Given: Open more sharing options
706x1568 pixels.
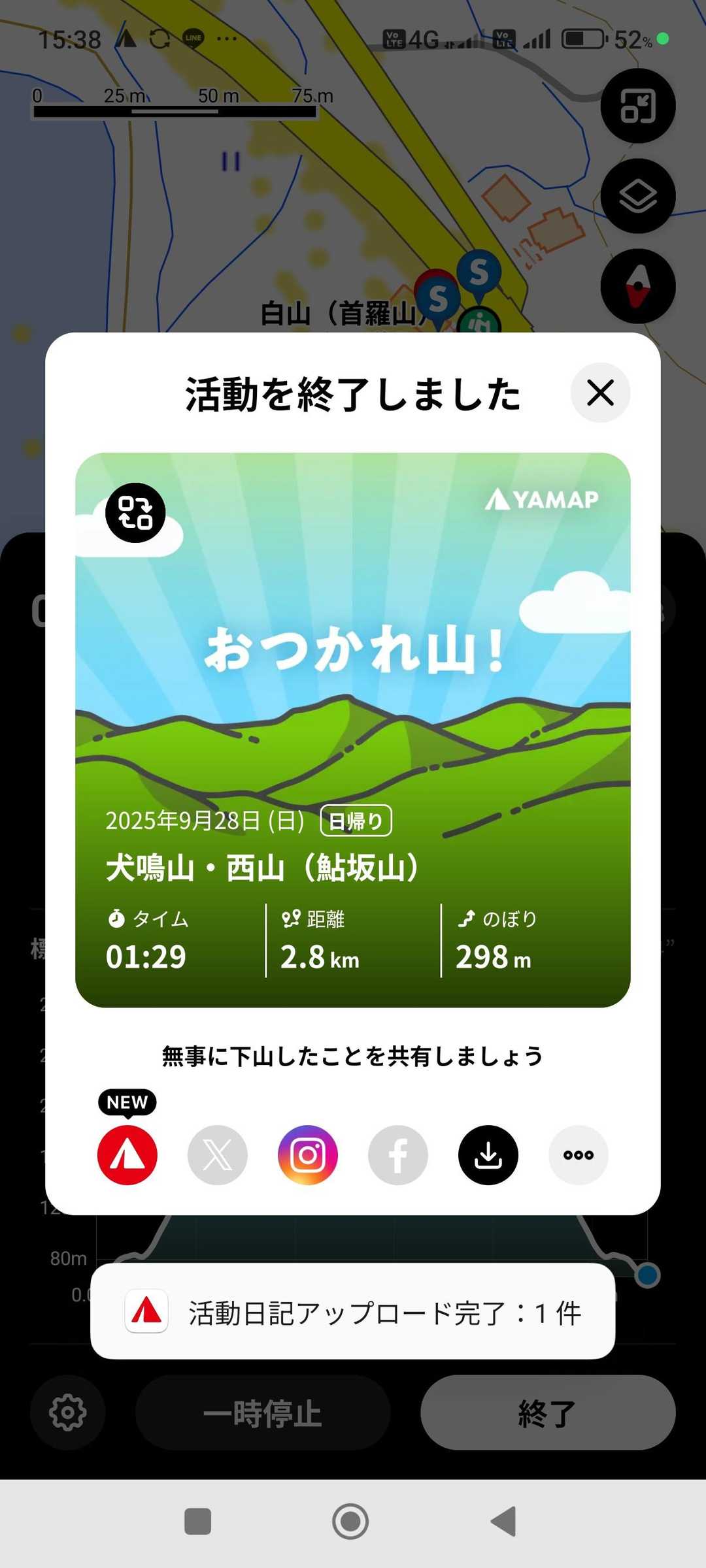Looking at the screenshot, I should pos(579,1155).
